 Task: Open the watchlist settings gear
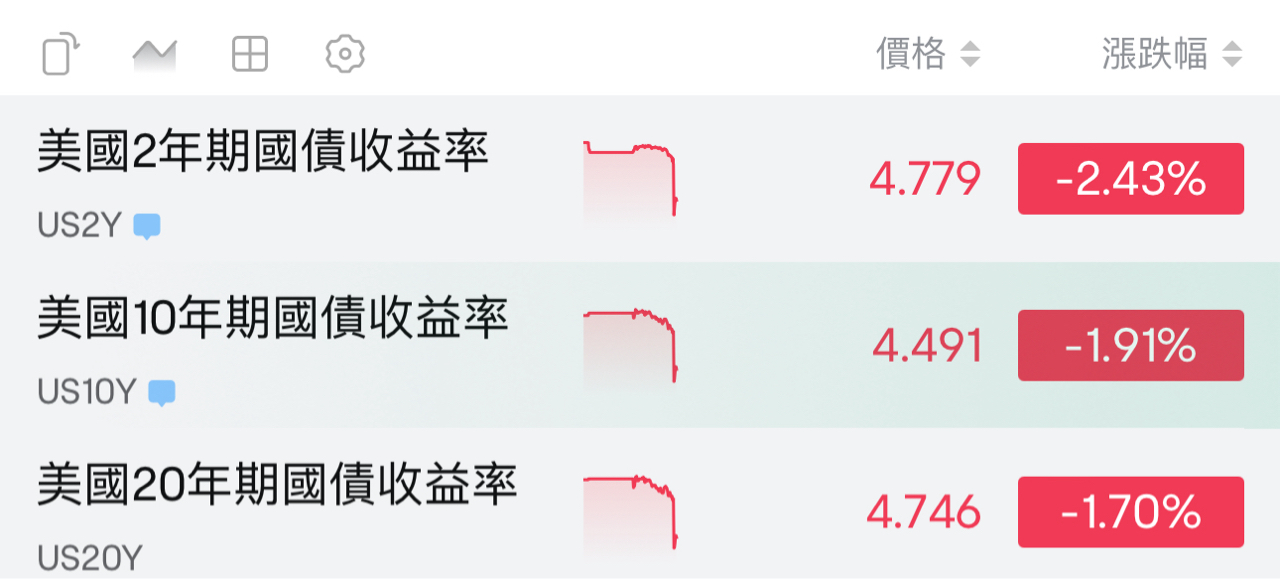click(345, 54)
